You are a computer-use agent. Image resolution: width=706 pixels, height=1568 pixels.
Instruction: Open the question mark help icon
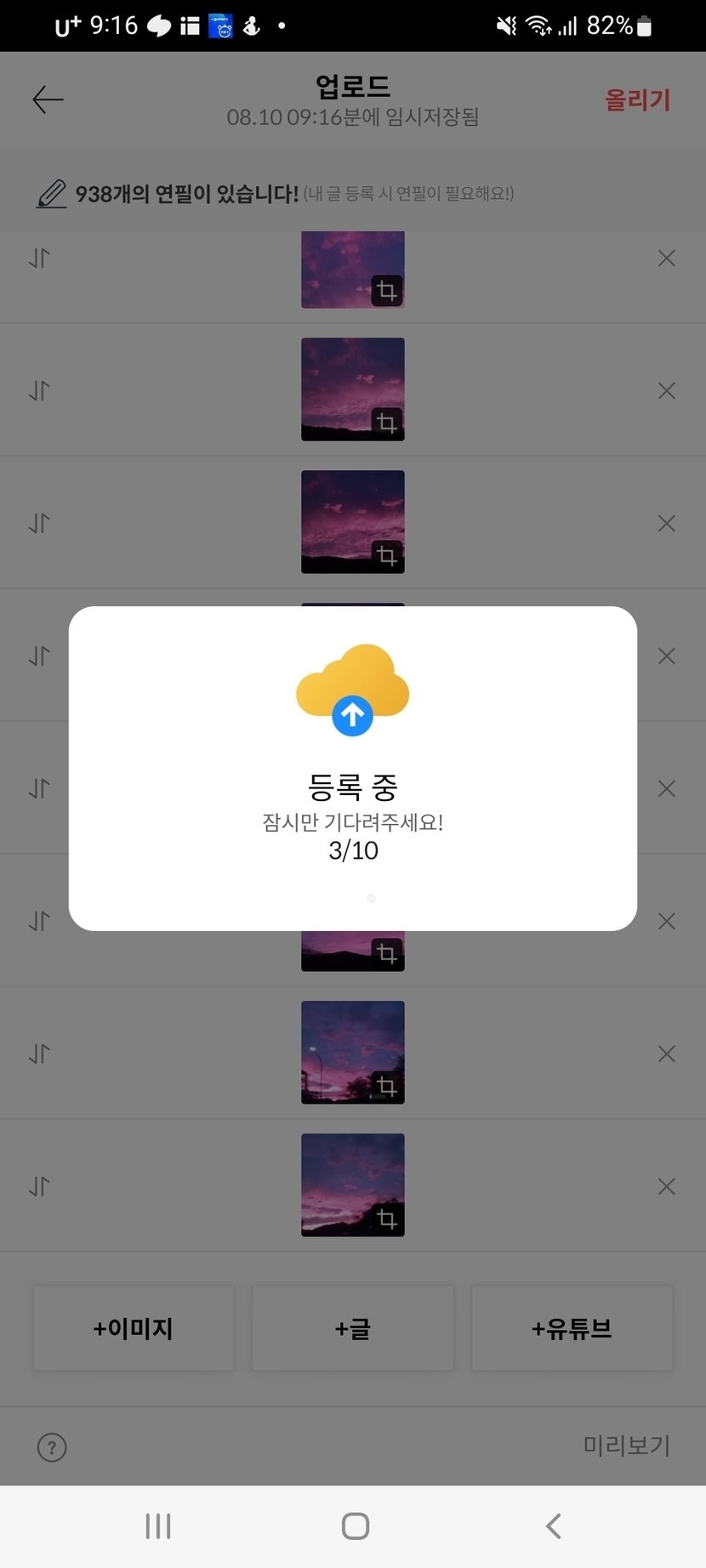(52, 1447)
